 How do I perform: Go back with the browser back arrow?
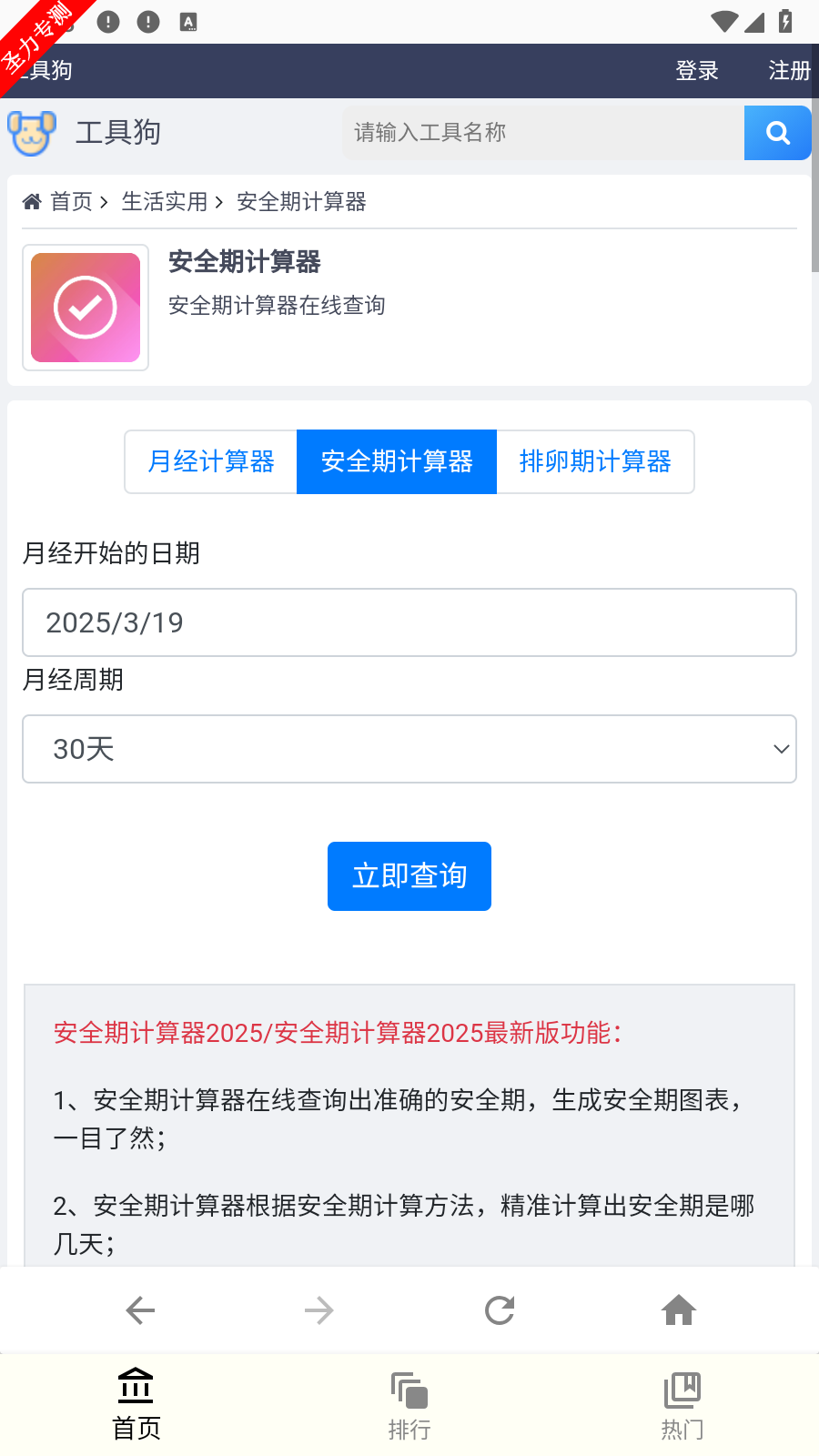(140, 1310)
